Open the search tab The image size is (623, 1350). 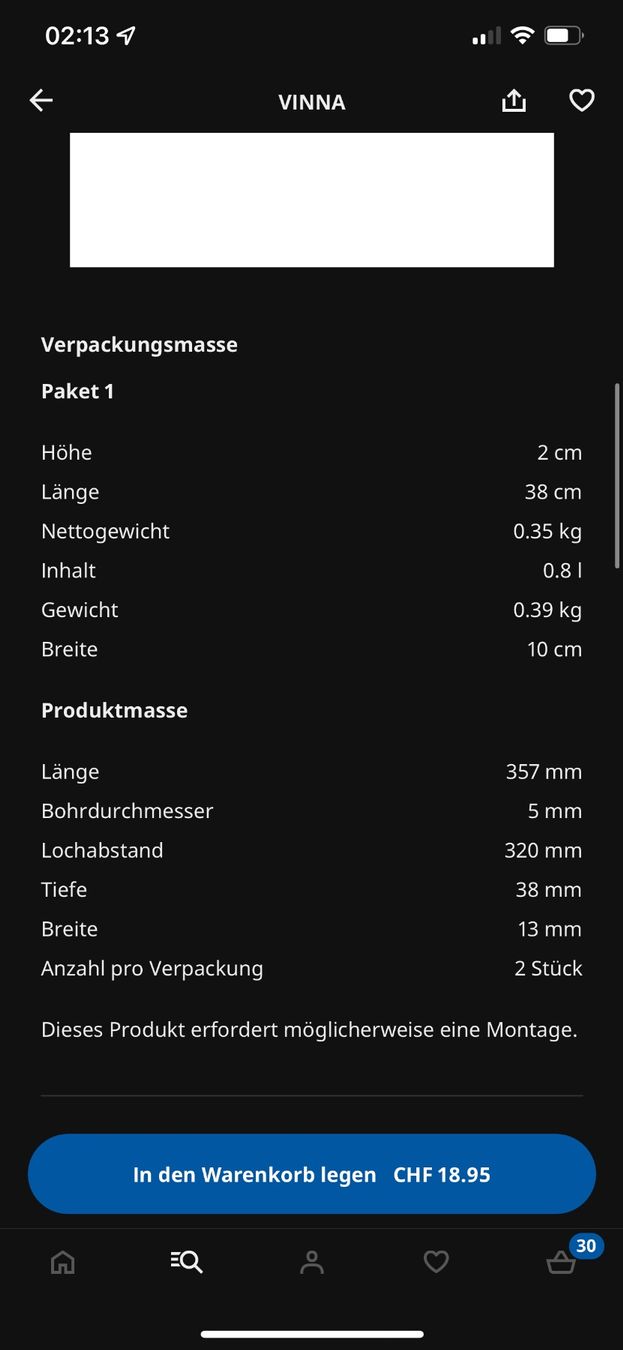pyautogui.click(x=186, y=1262)
